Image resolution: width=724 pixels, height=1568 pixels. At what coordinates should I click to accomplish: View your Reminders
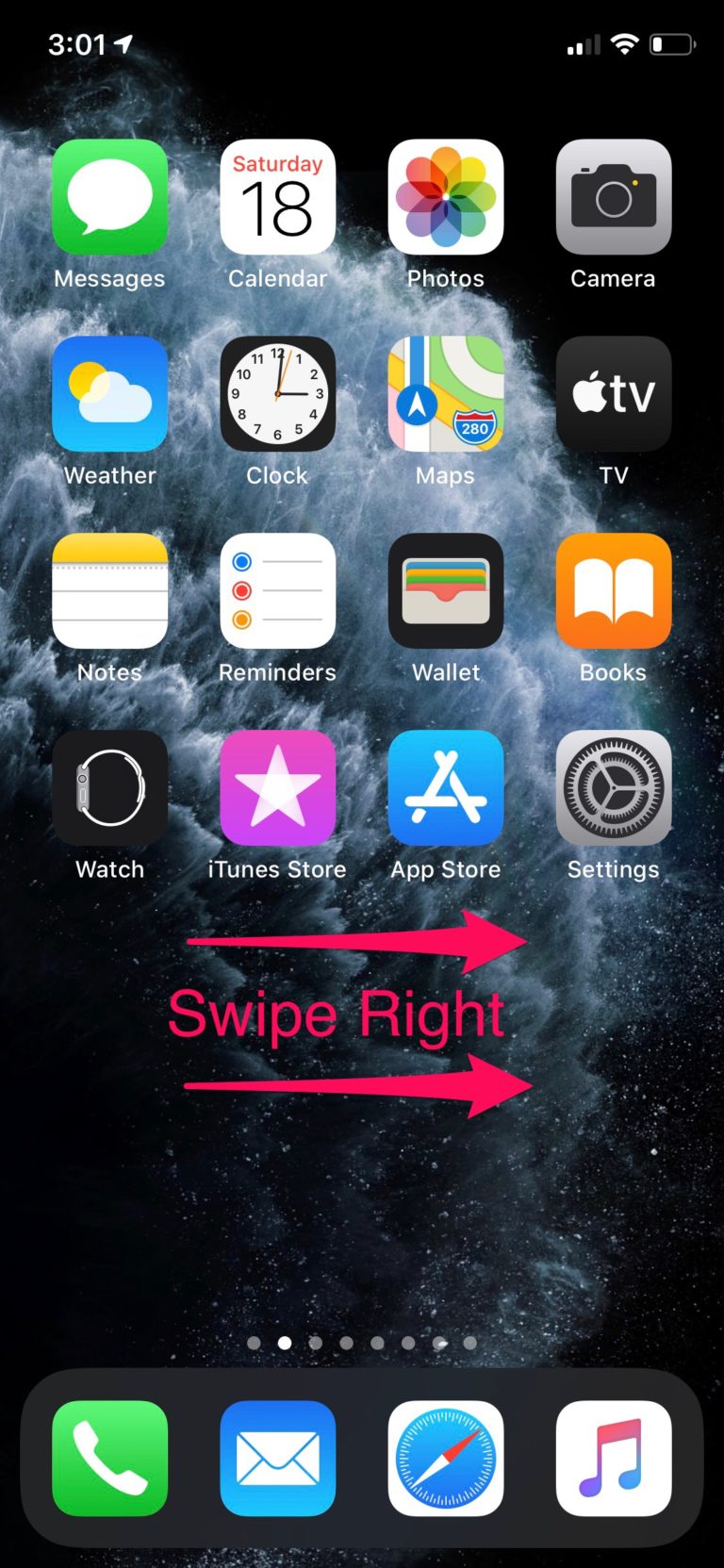(277, 591)
